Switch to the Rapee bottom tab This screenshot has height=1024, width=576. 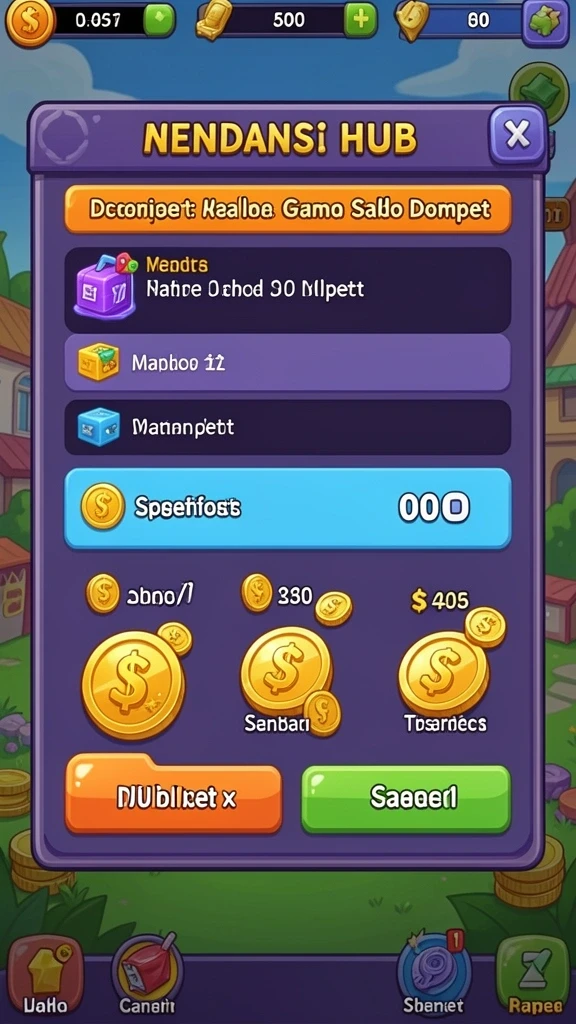click(534, 978)
